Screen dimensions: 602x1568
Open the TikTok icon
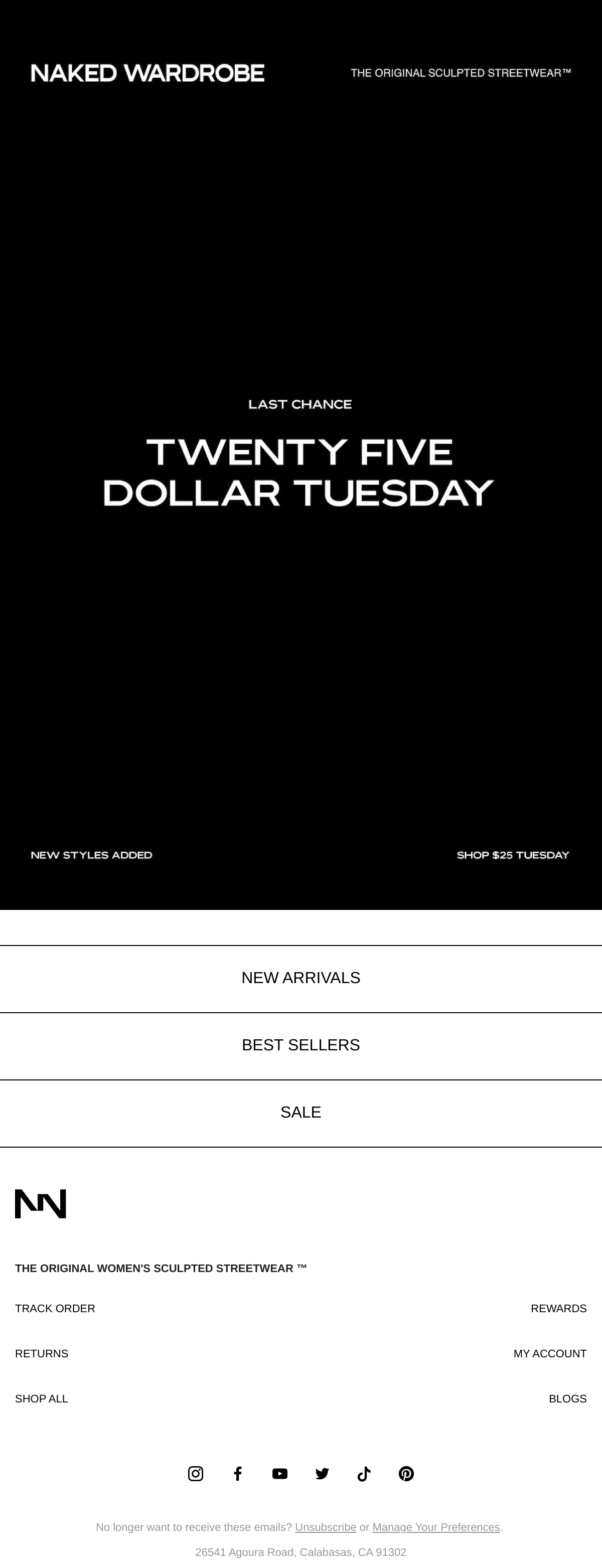[364, 1473]
